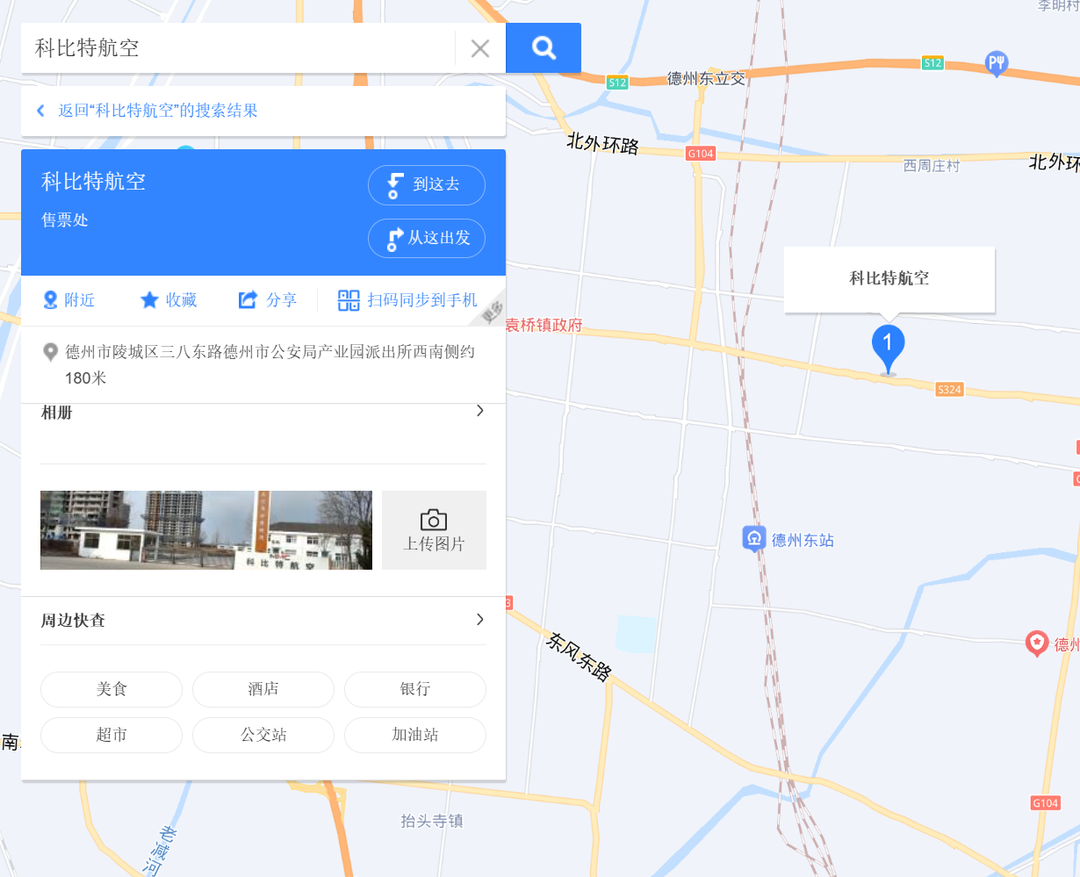
Task: Select the 酒店 chip
Action: pos(263,689)
